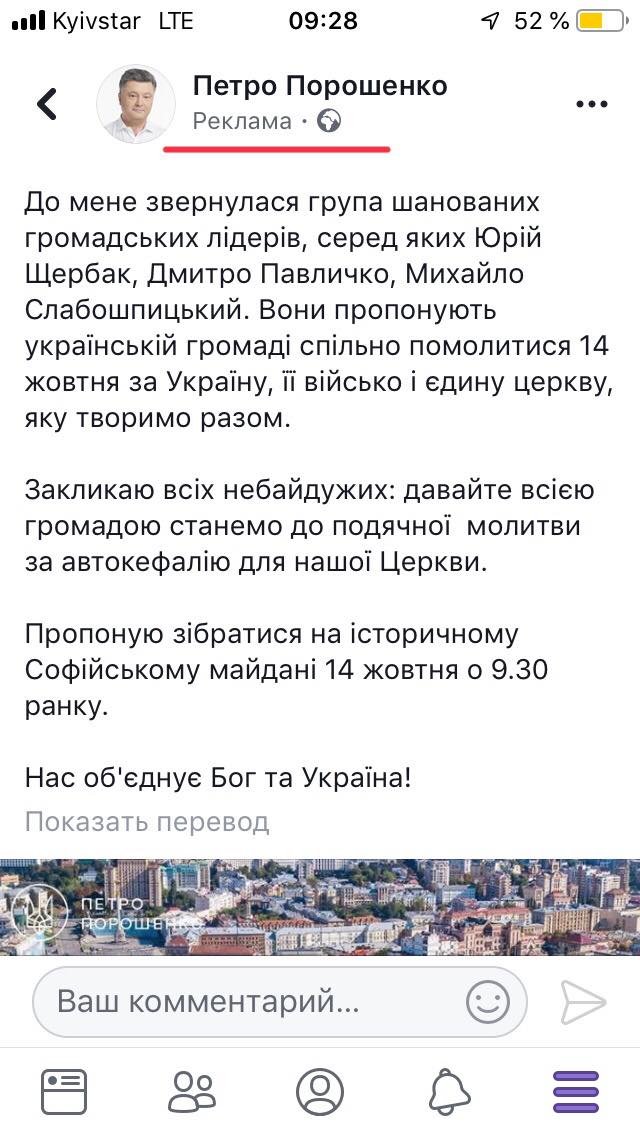Switch to the Profile tab

[x=320, y=1091]
